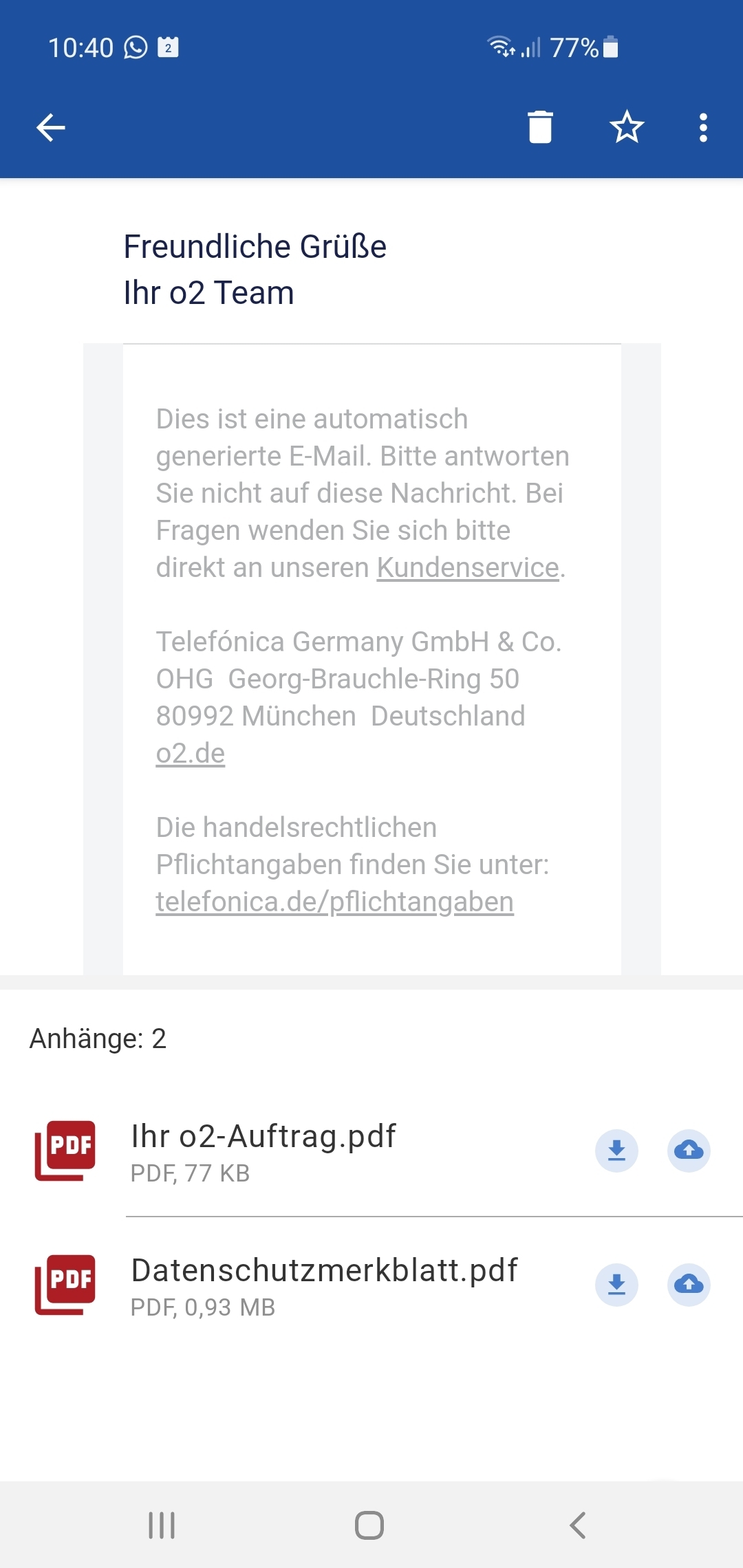The image size is (743, 1568).
Task: Star this email
Action: pos(627,127)
